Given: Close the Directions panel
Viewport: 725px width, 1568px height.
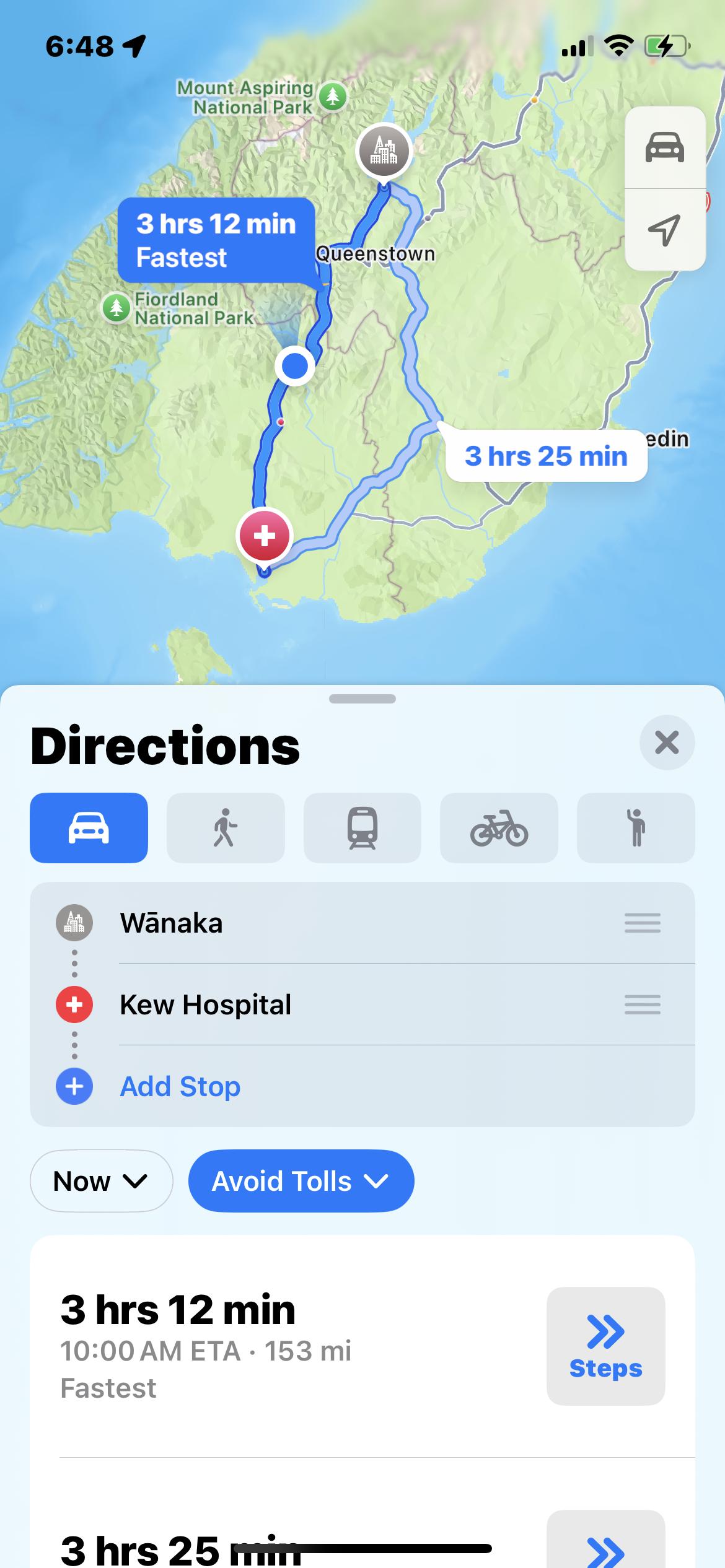Looking at the screenshot, I should 667,743.
